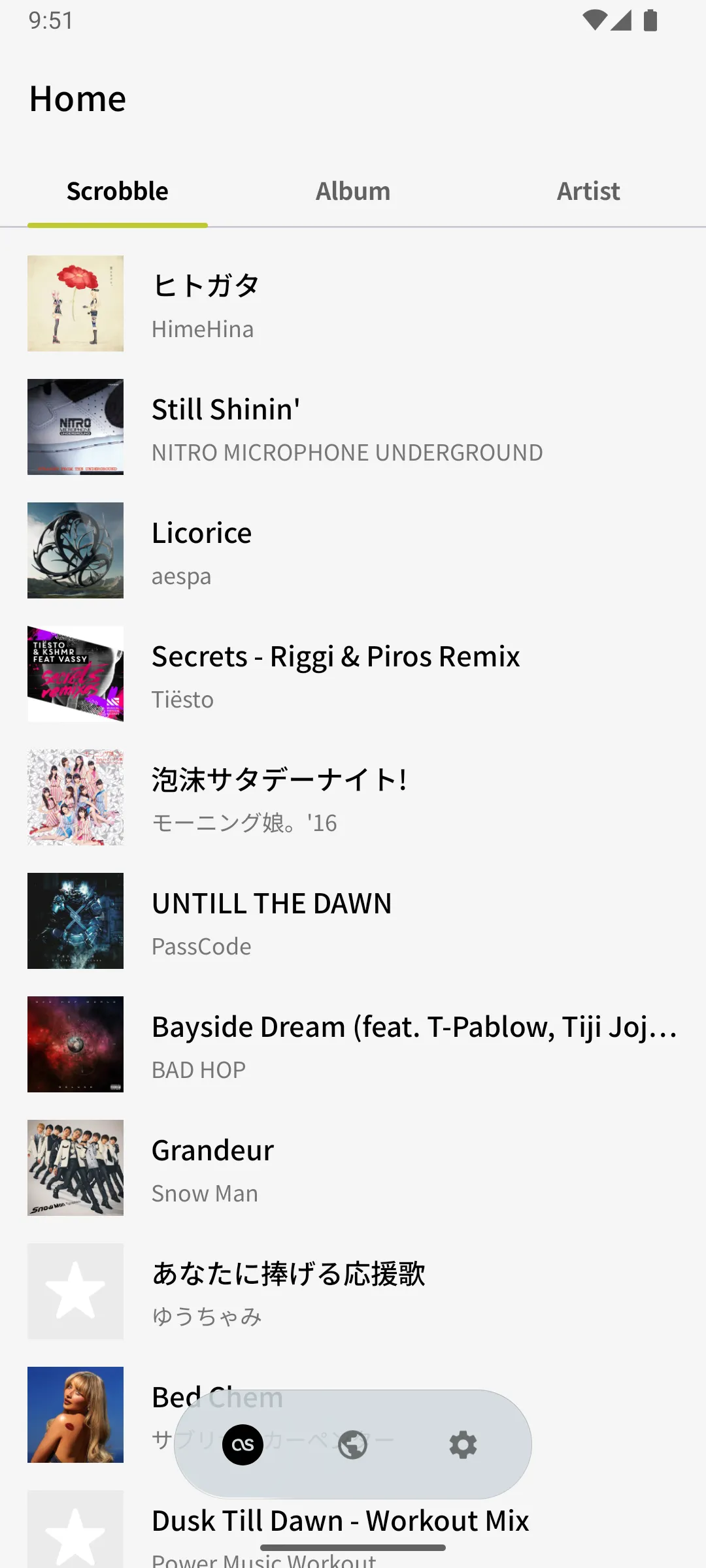Open the Licorice track by aespa
This screenshot has width=706, height=1568.
[x=353, y=551]
